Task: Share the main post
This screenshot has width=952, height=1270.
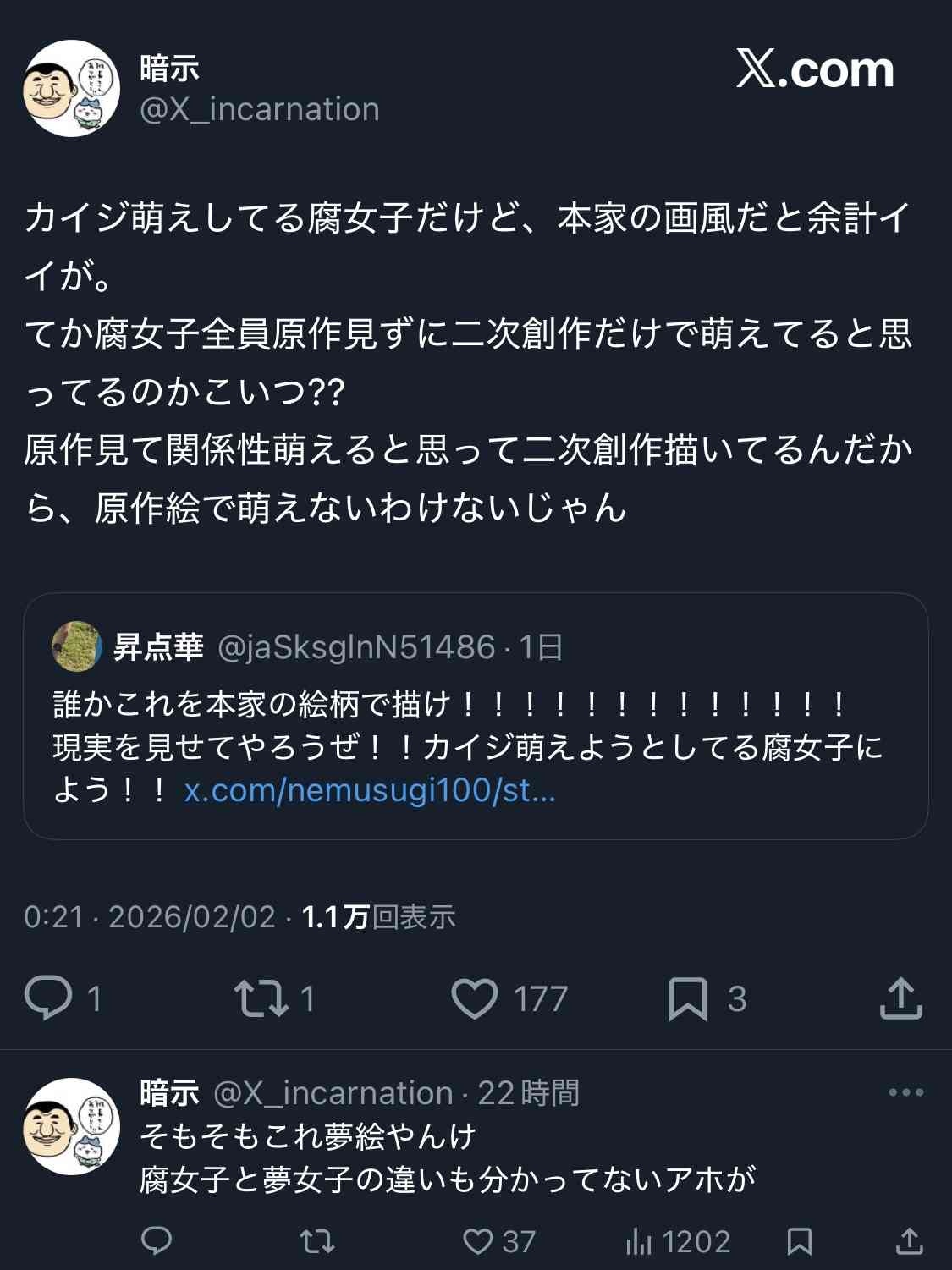Action: click(x=900, y=998)
